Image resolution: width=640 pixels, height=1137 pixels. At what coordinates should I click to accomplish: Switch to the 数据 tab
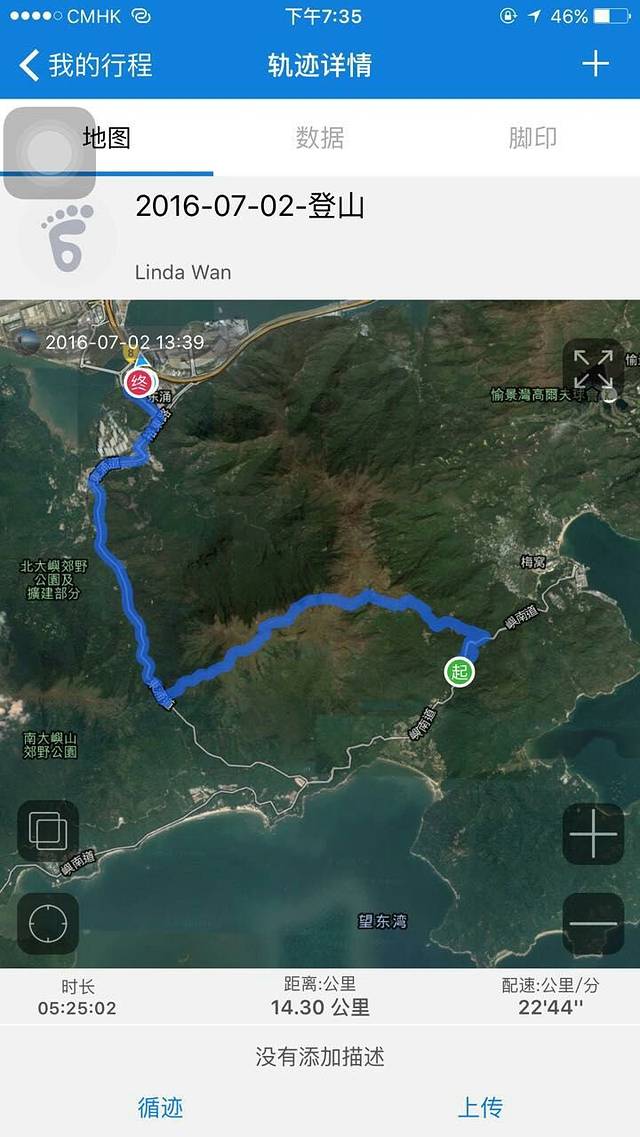click(x=320, y=138)
